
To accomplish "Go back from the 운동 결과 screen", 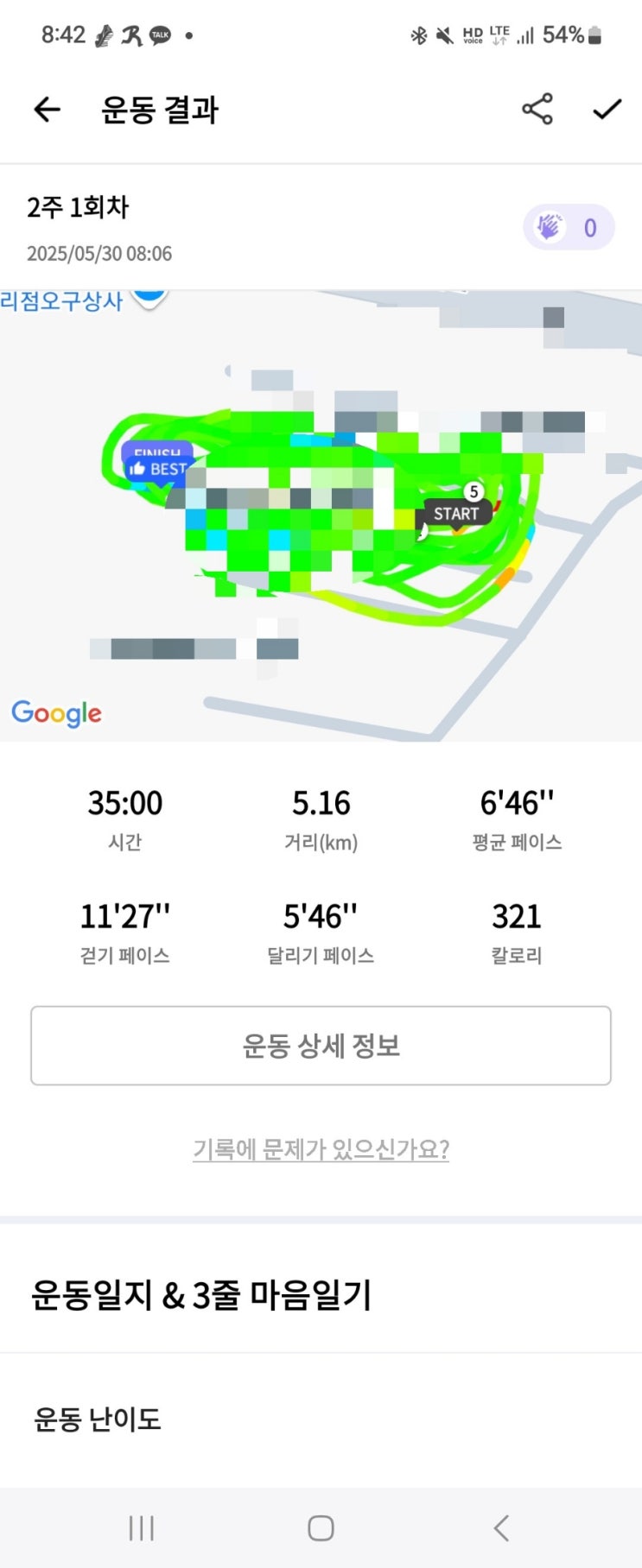I will coord(47,110).
